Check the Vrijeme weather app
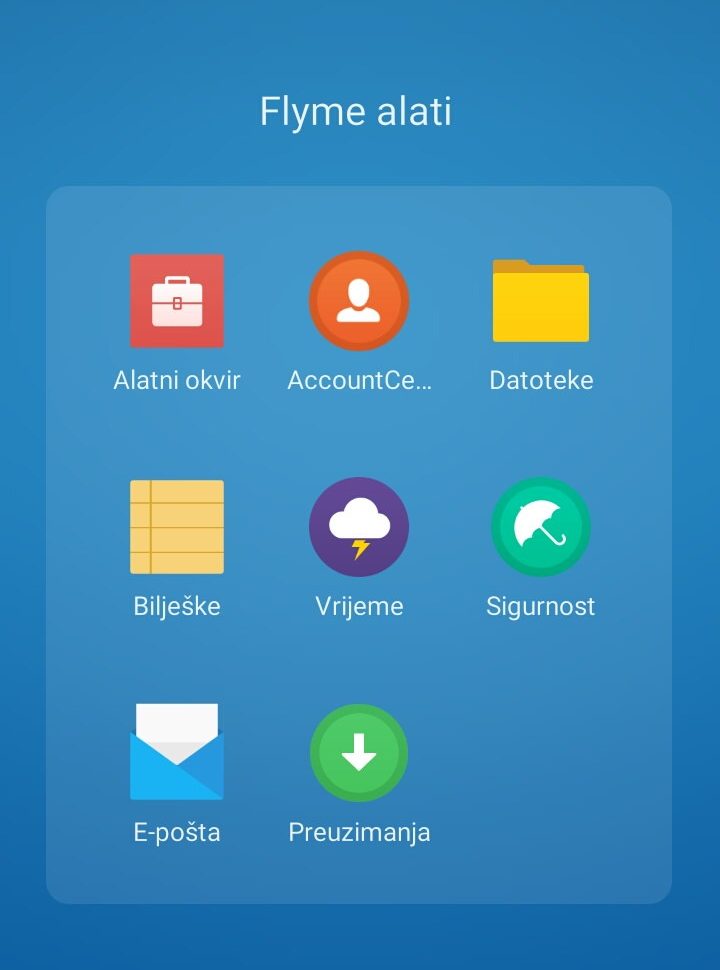 [359, 527]
